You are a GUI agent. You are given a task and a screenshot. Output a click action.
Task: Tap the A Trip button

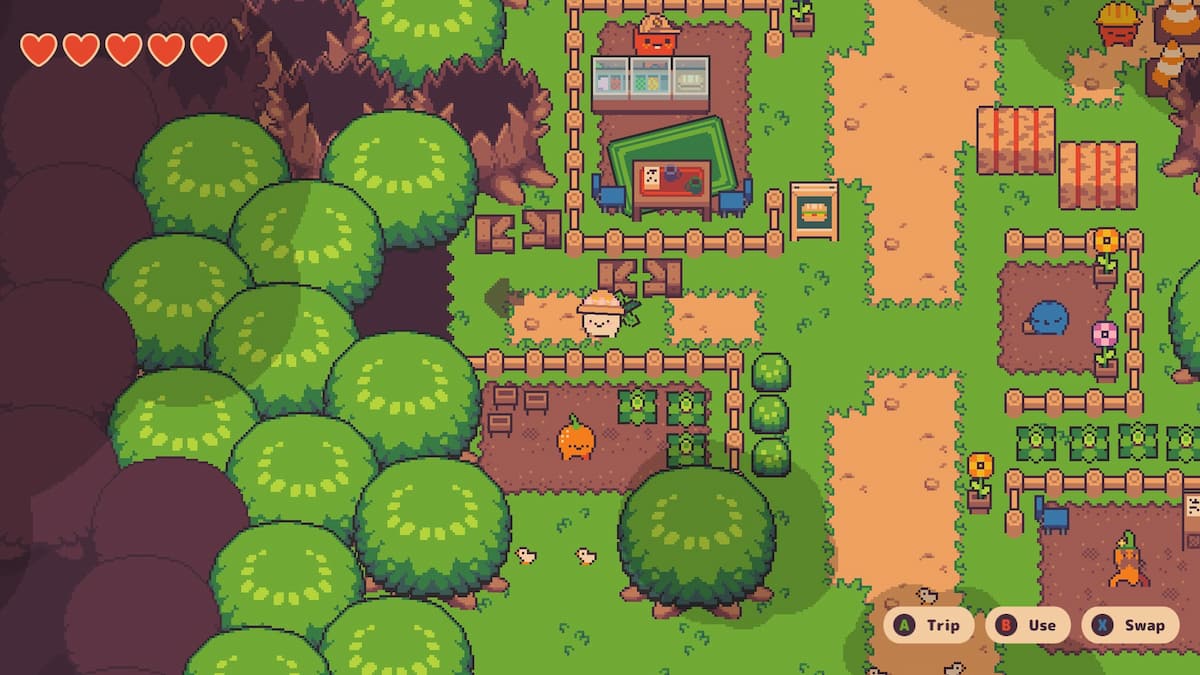[x=928, y=626]
